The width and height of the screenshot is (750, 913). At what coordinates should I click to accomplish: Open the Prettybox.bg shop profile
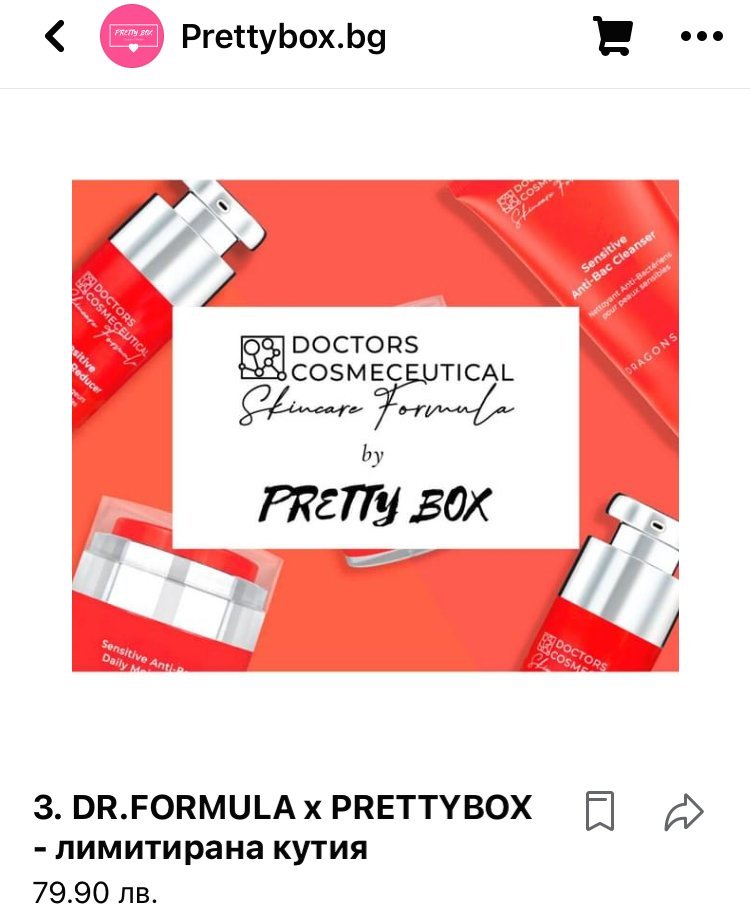click(282, 37)
